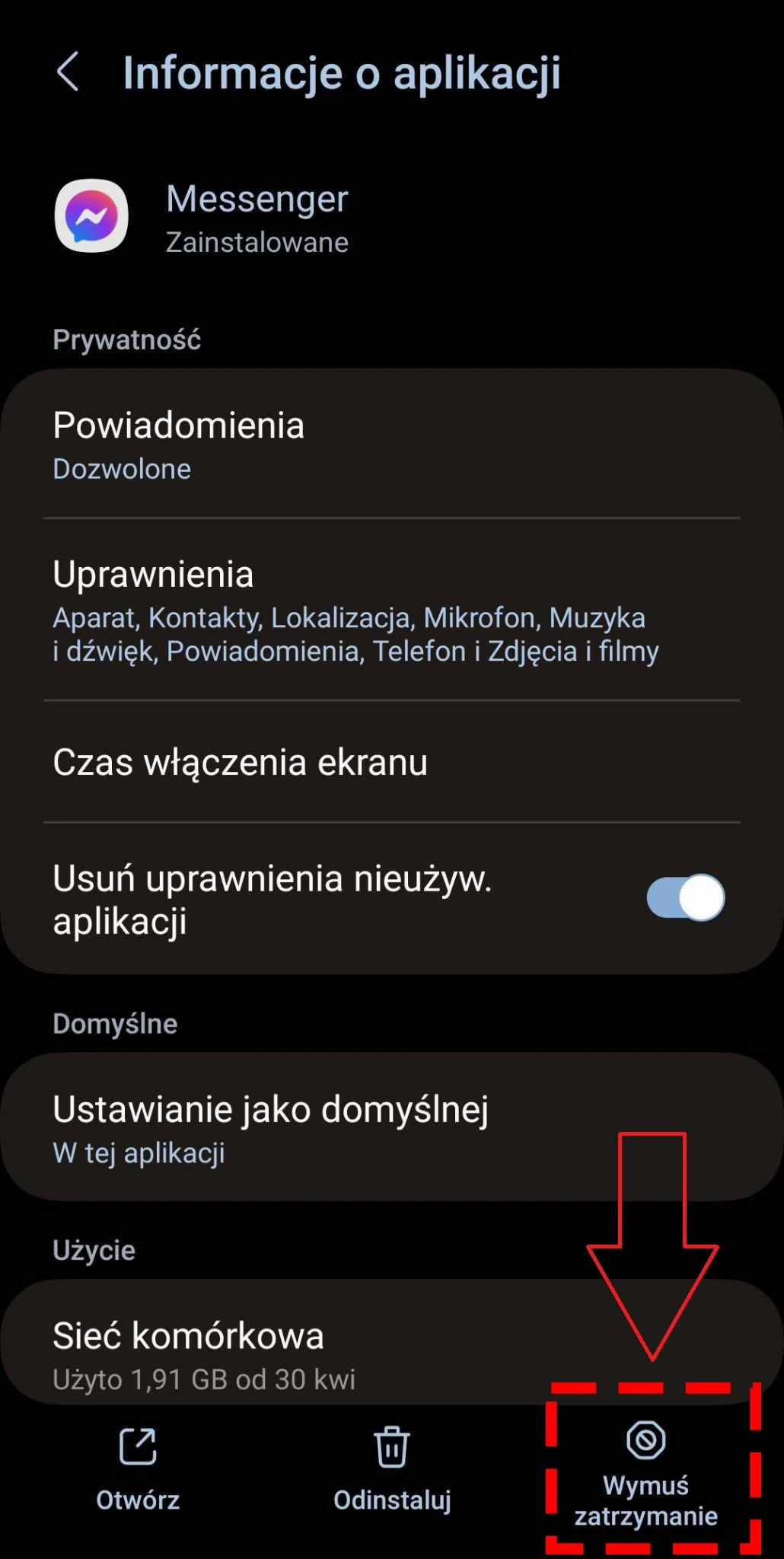784x1559 pixels.
Task: Tap Otwórz to launch Messenger
Action: pyautogui.click(x=138, y=1470)
